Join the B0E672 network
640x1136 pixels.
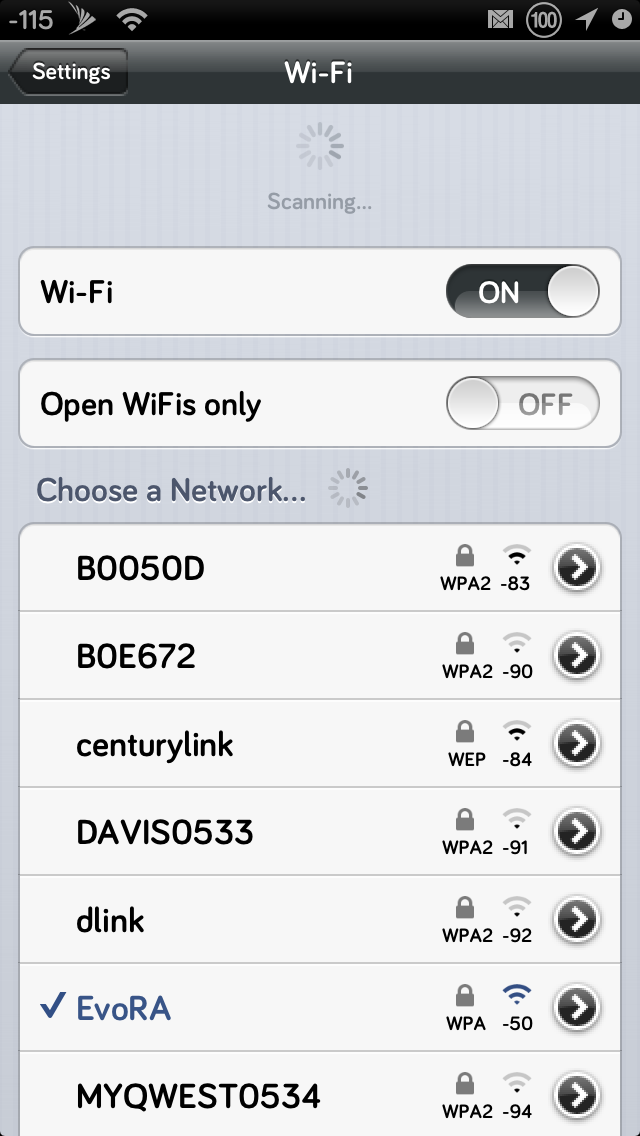(x=320, y=655)
